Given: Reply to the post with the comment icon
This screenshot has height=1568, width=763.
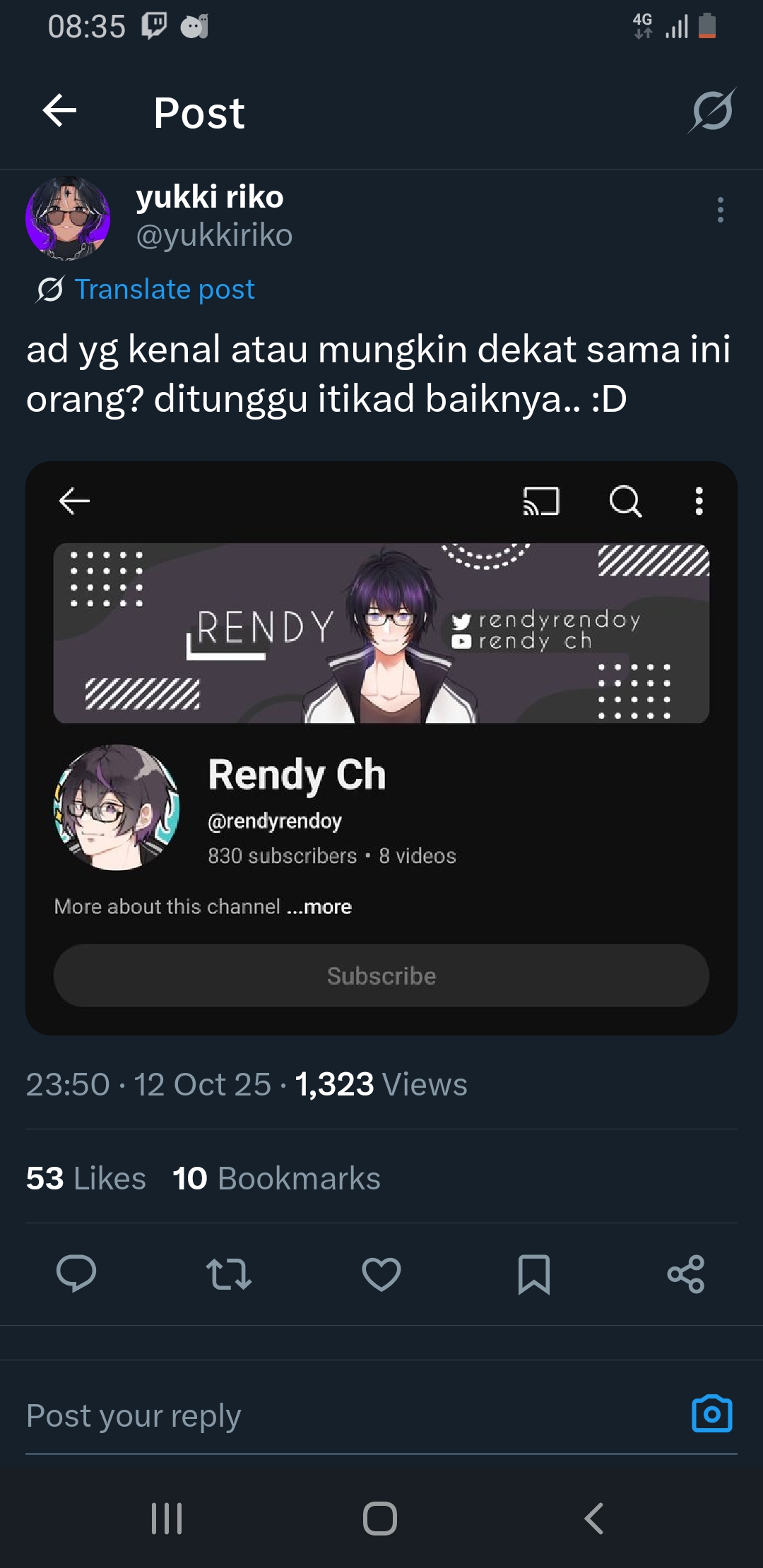Looking at the screenshot, I should pyautogui.click(x=76, y=1273).
